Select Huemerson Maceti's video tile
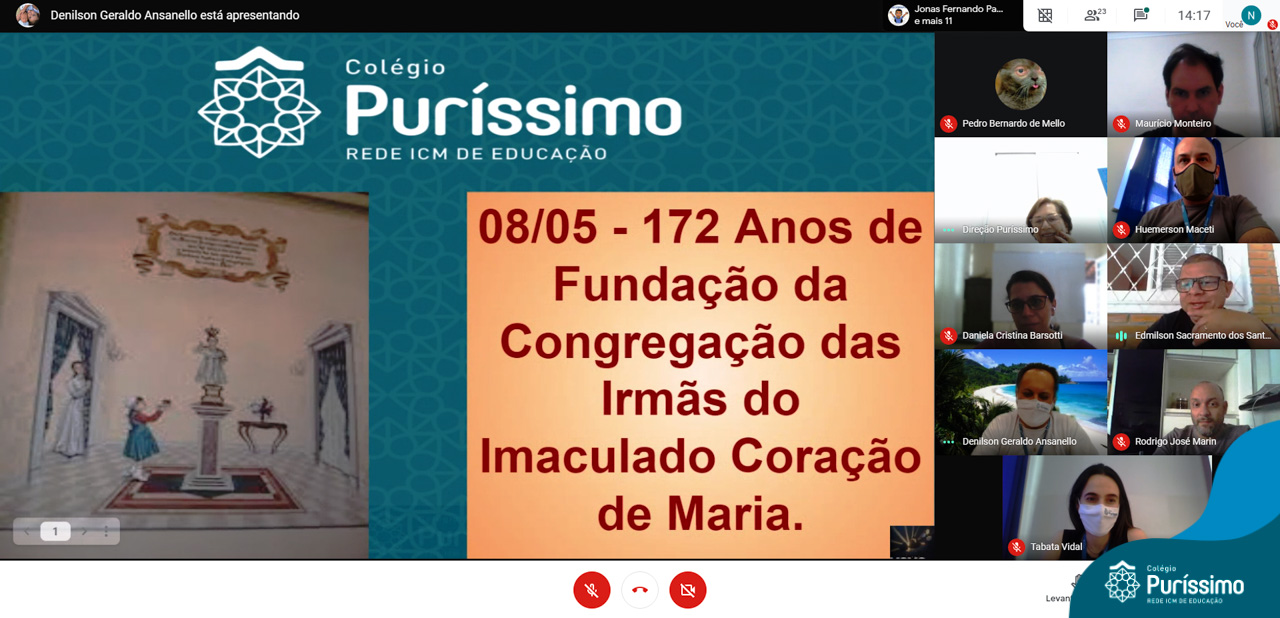 point(1193,190)
